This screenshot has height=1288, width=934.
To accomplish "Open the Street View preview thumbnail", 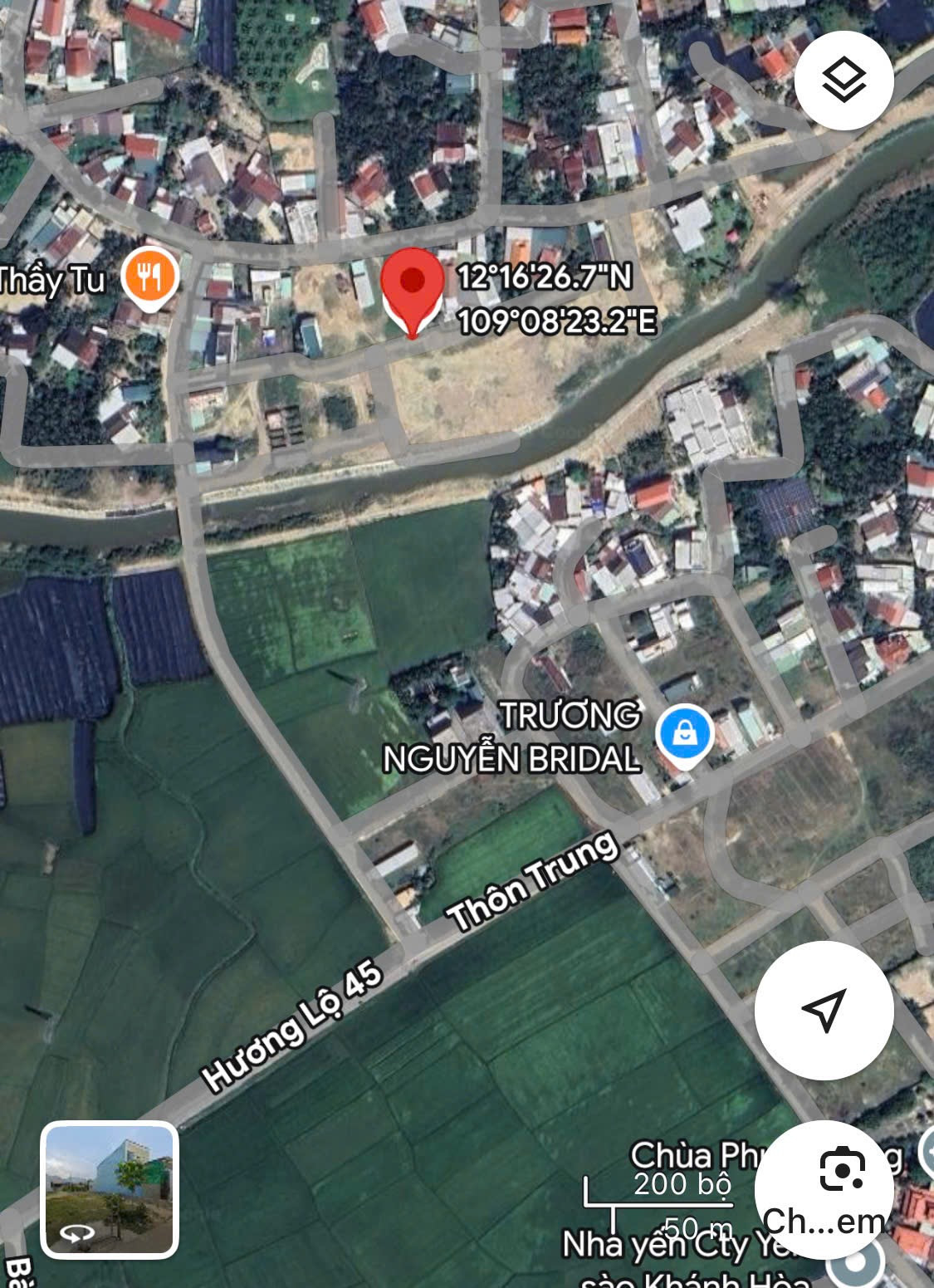I will [110, 1189].
